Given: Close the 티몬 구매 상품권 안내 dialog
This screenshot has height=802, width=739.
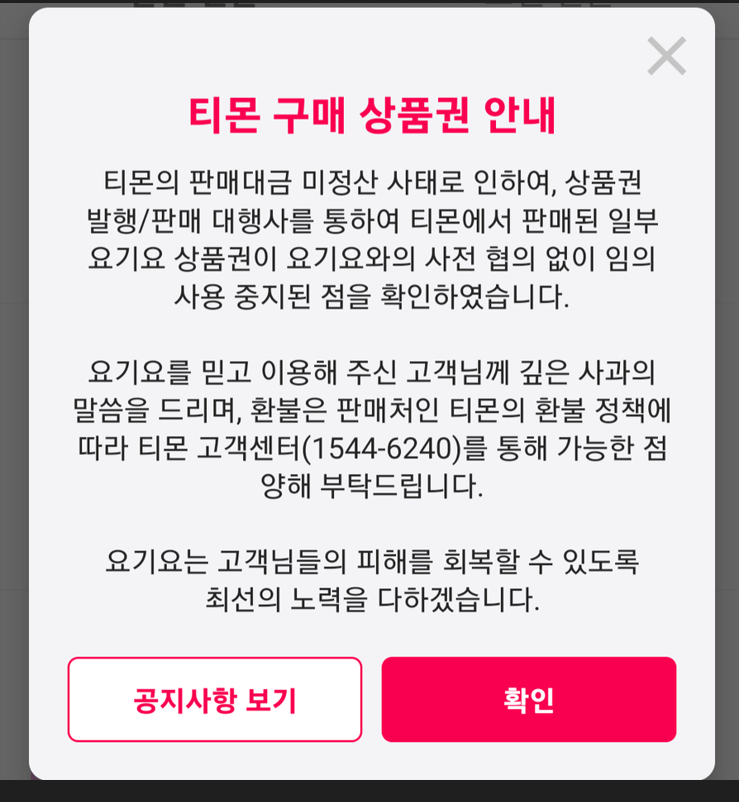Looking at the screenshot, I should (x=666, y=57).
